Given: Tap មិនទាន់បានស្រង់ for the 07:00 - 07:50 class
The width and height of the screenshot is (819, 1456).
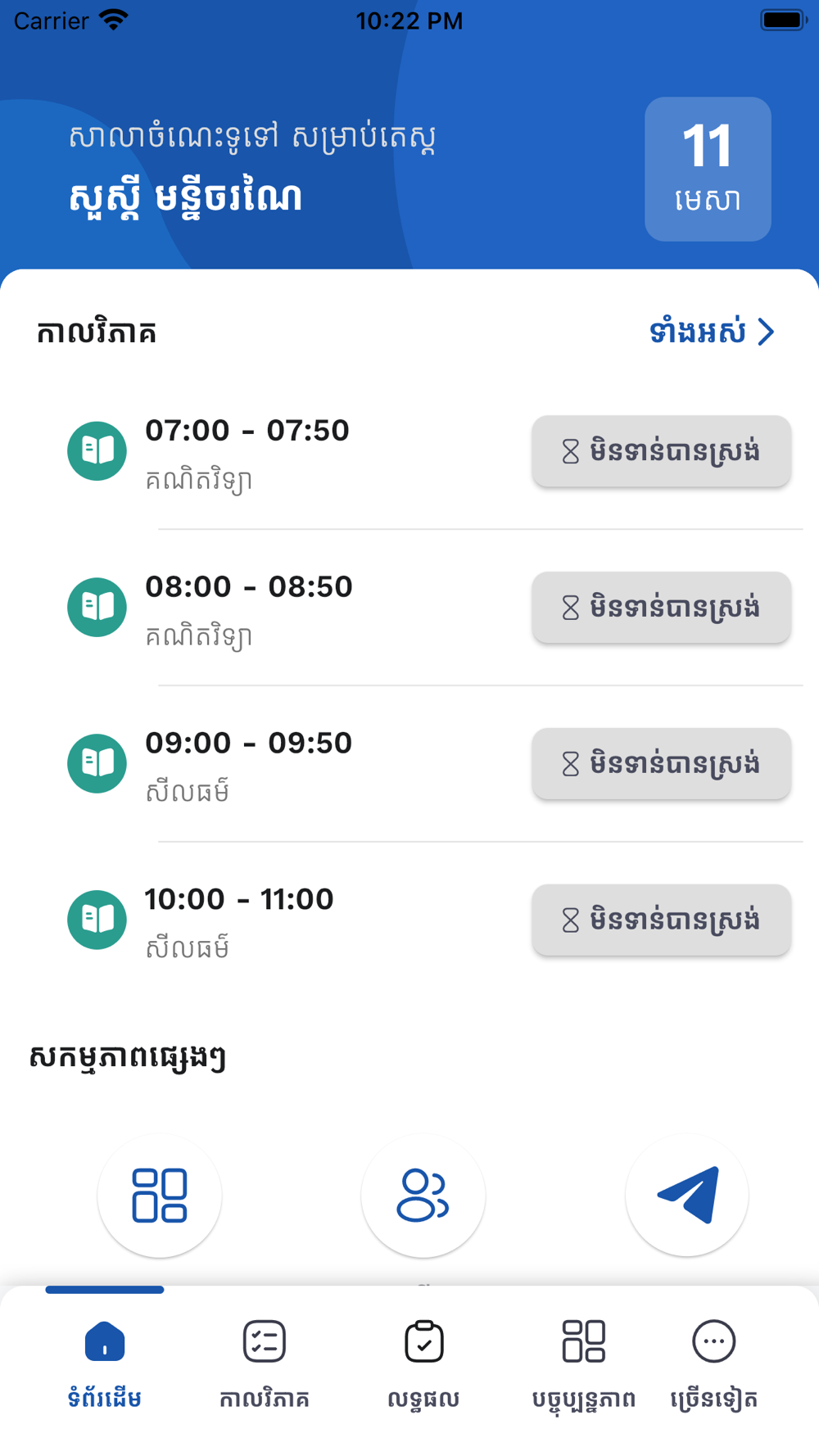Looking at the screenshot, I should click(x=661, y=451).
